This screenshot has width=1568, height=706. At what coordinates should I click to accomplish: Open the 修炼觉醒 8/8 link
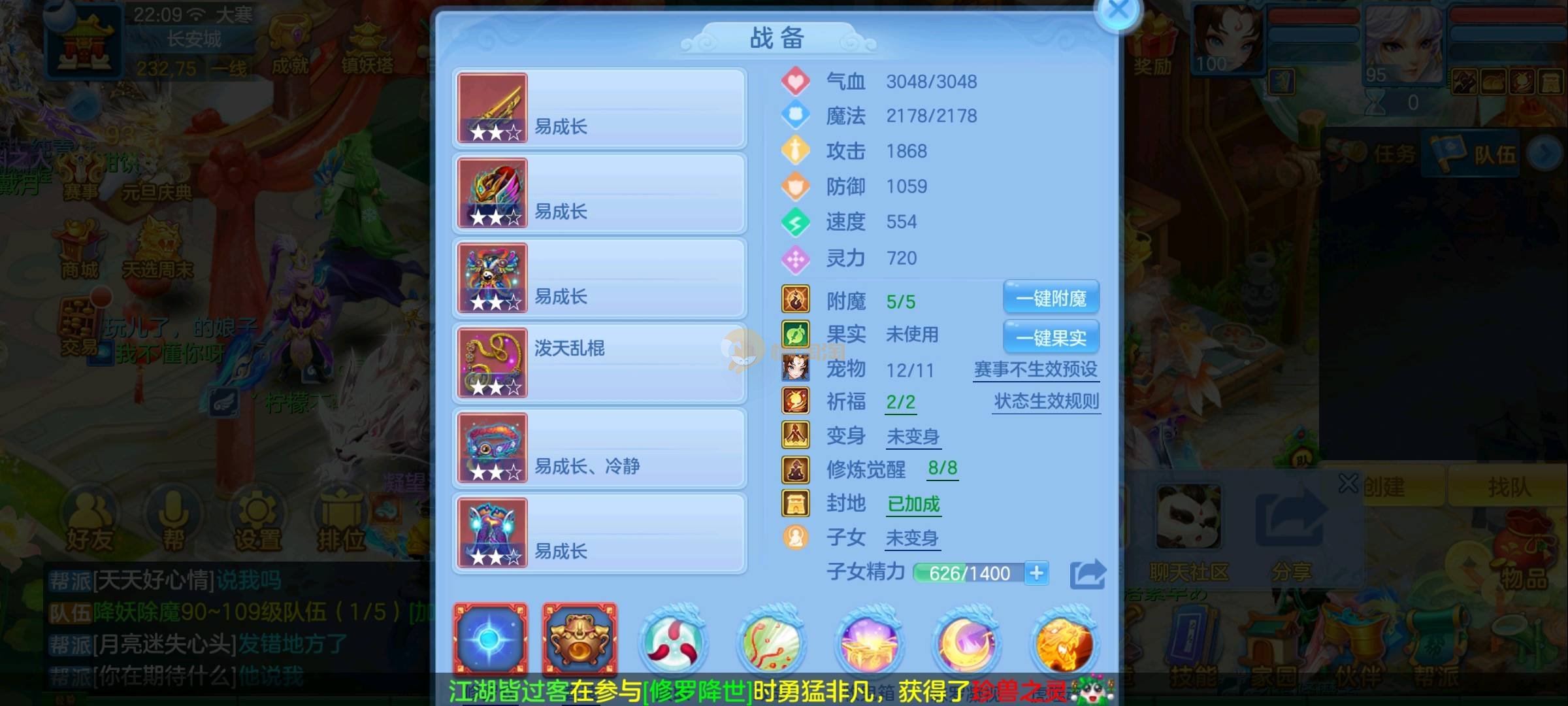click(942, 469)
